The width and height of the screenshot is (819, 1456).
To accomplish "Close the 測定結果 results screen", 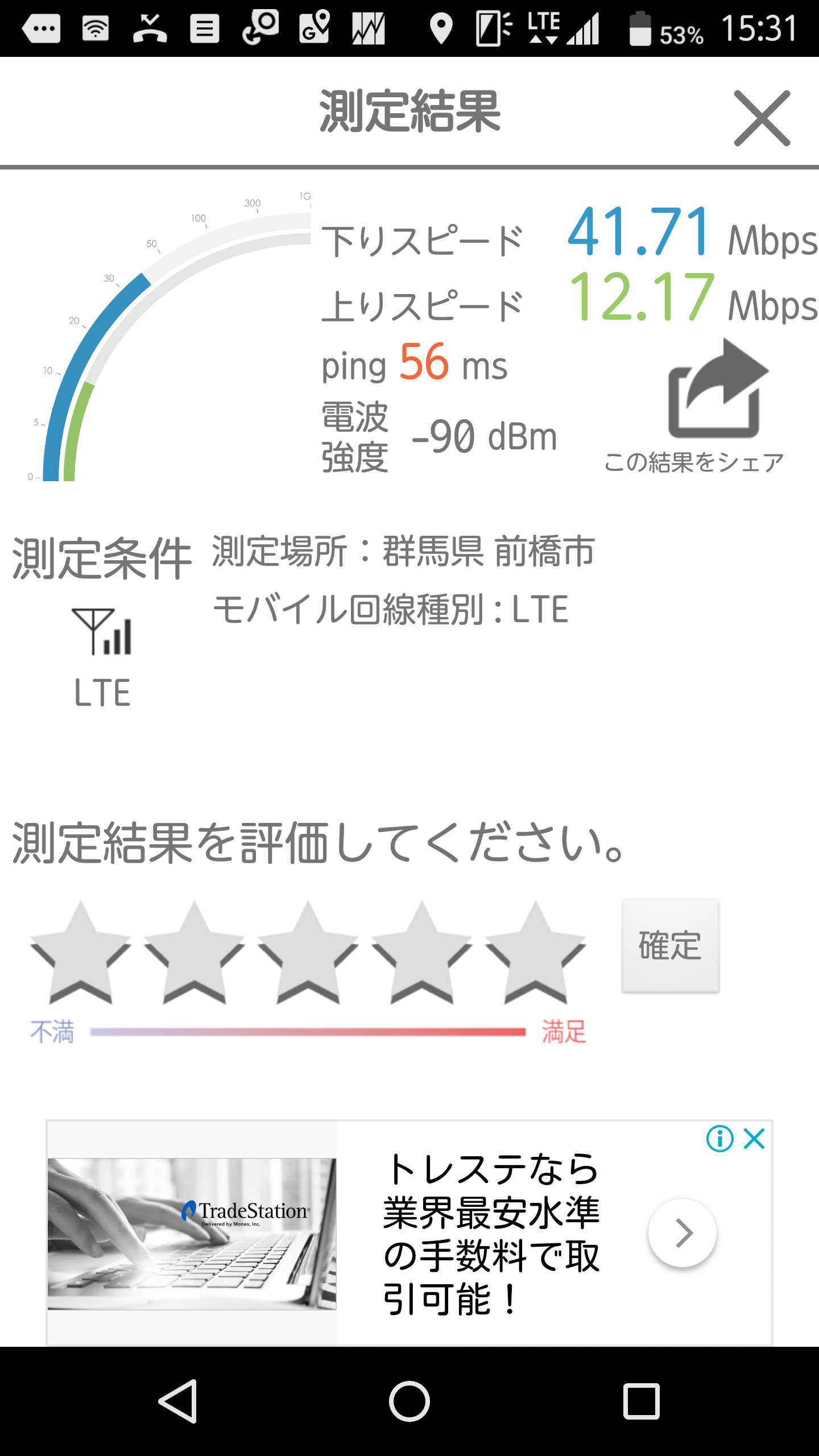I will click(x=762, y=118).
